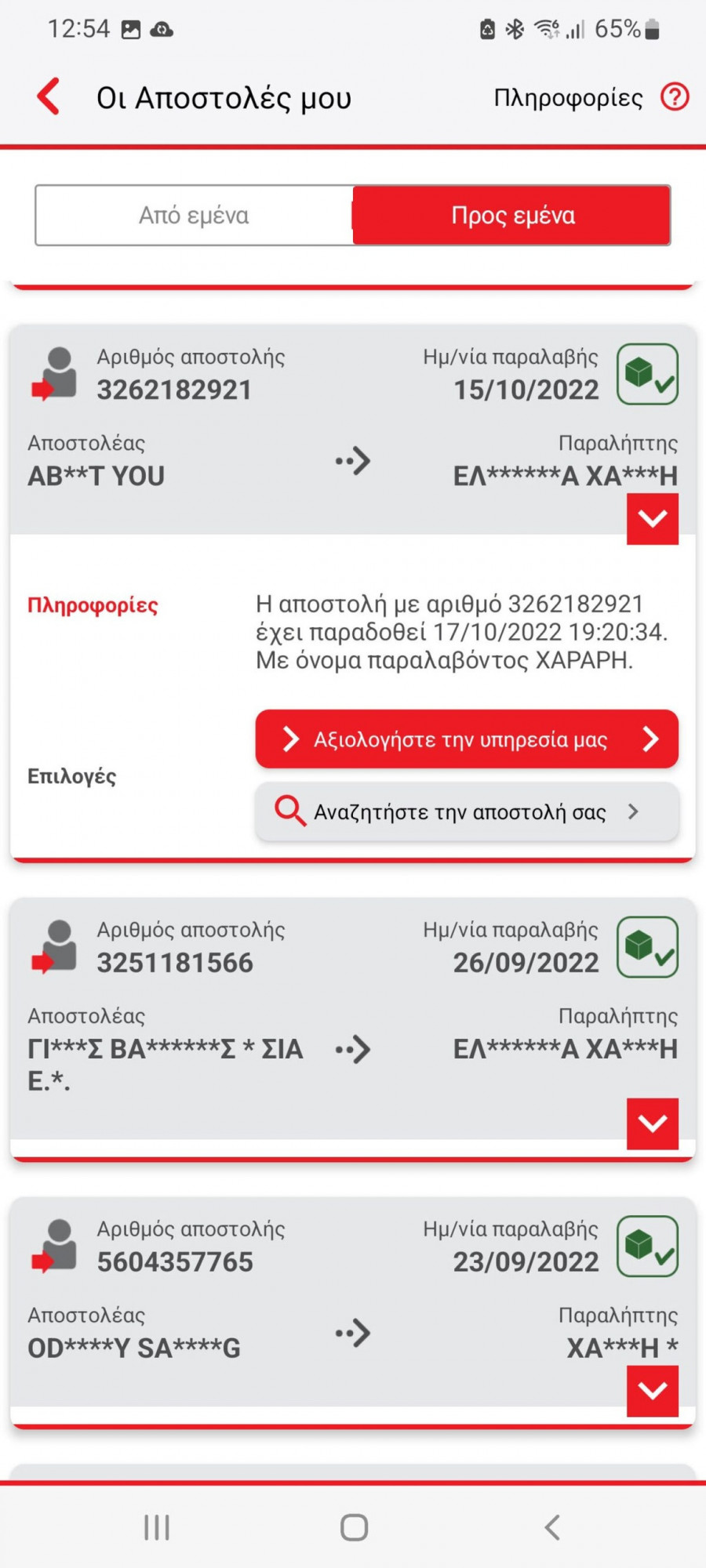
Task: Collapse details for shipment 3262182921
Action: 652,519
